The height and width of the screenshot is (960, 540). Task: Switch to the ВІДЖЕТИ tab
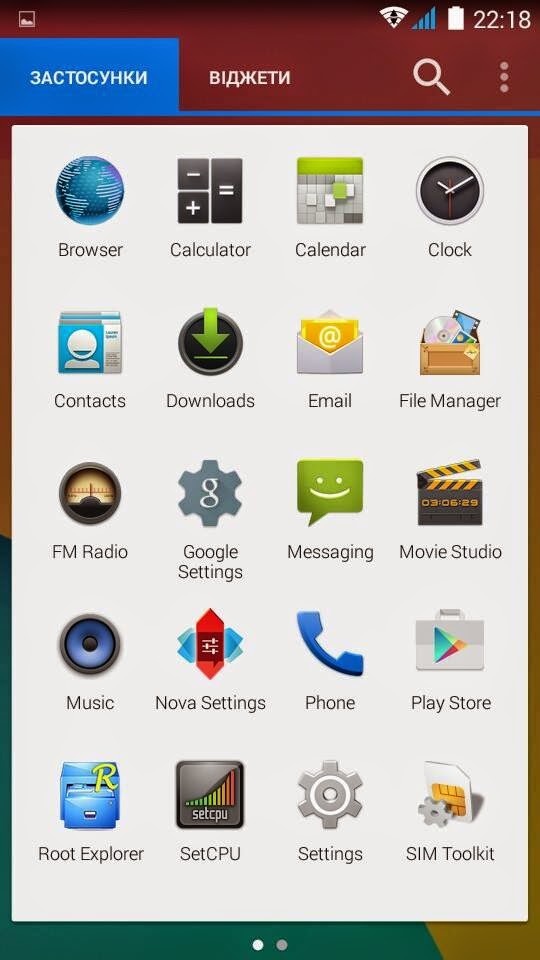click(x=250, y=77)
